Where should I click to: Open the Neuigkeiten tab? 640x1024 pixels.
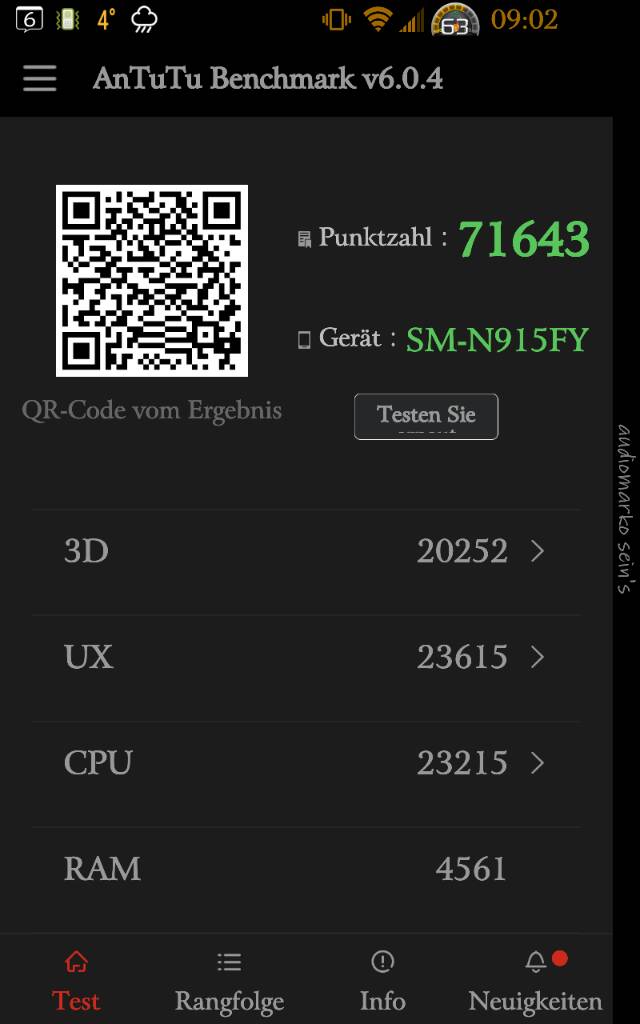tap(536, 981)
